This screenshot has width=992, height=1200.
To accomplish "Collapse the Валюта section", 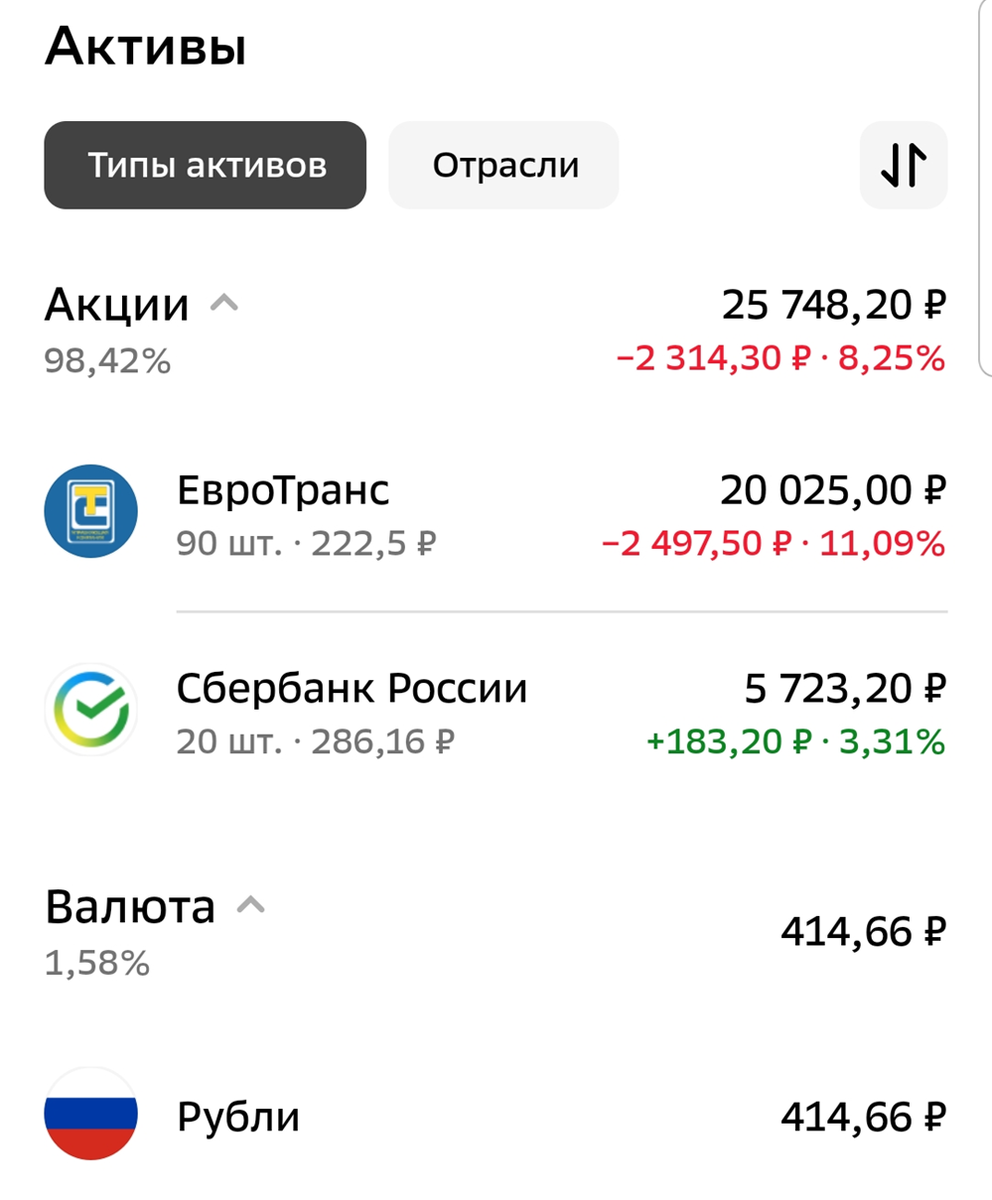I will pos(251,906).
